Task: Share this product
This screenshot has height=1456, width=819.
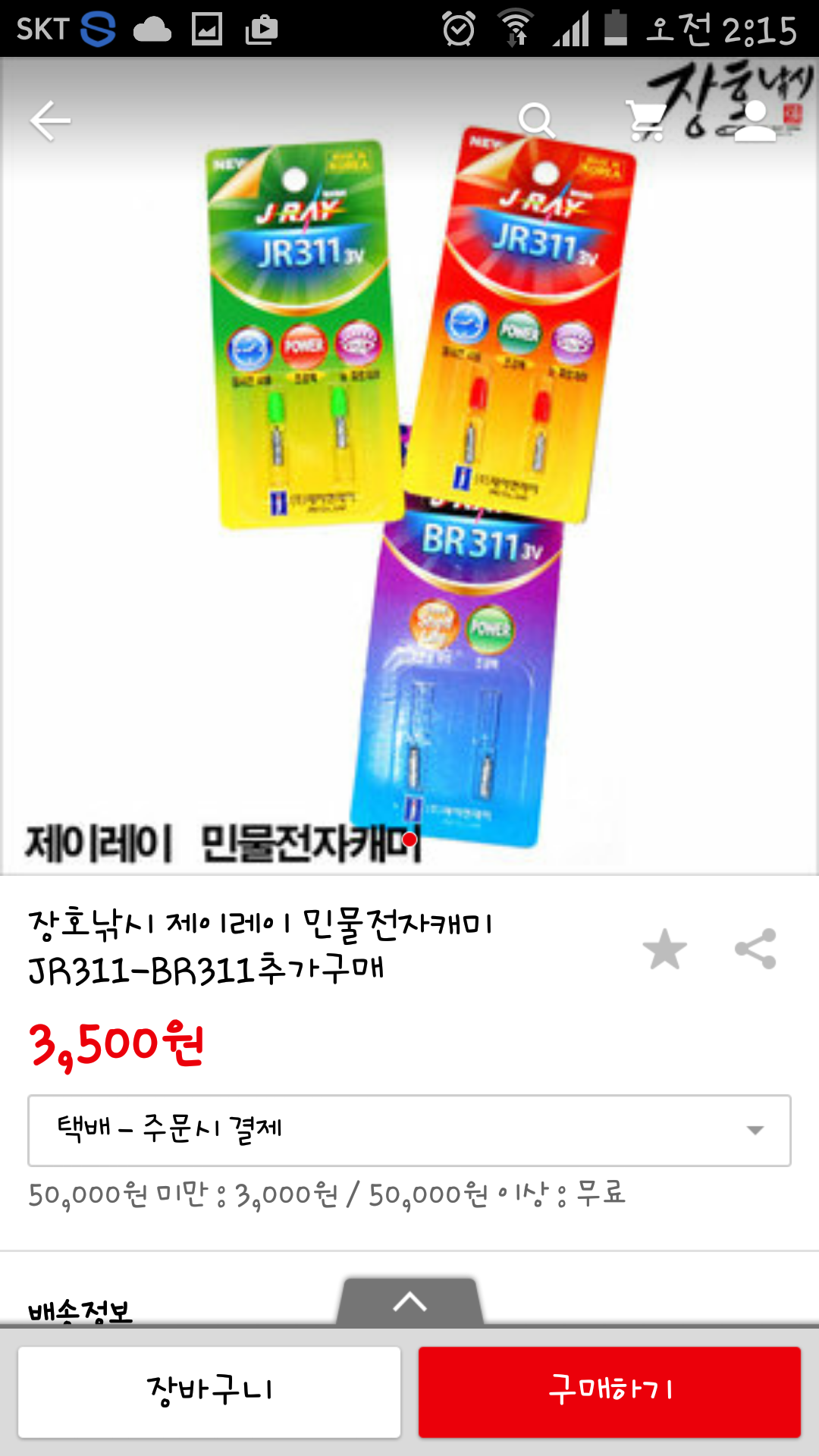Action: pos(755,949)
